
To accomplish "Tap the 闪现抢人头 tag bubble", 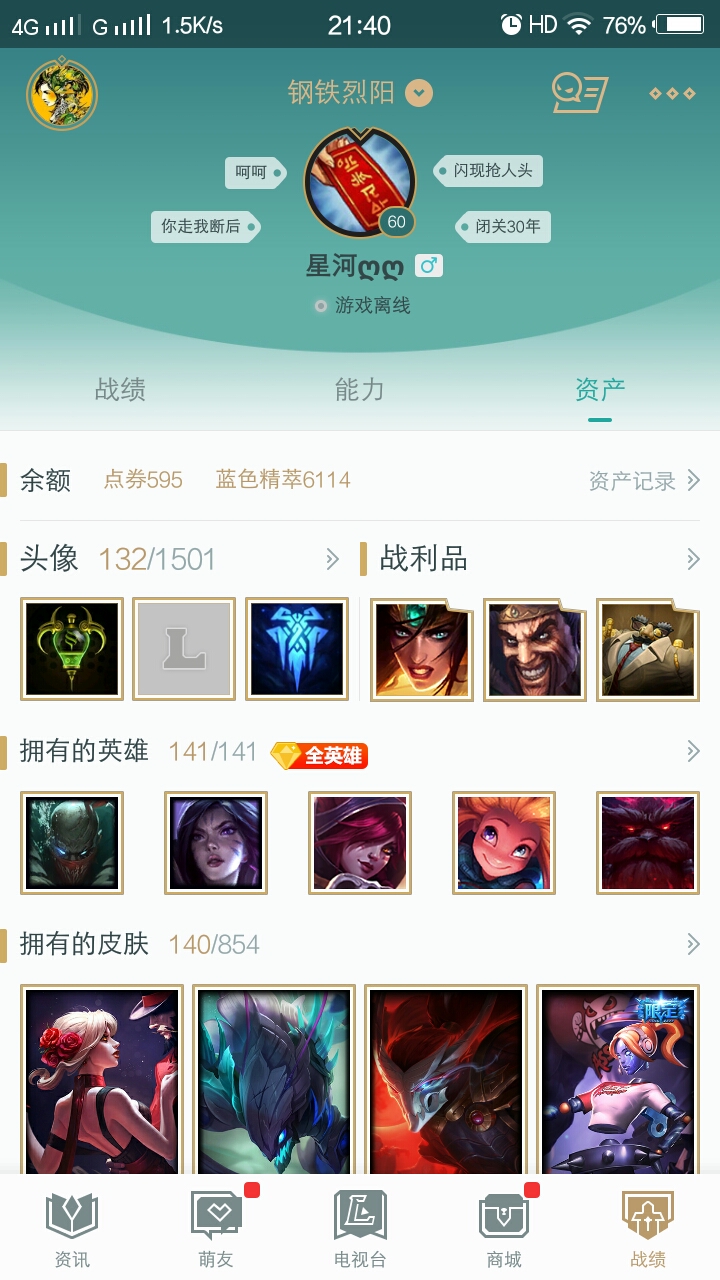I will (x=491, y=170).
